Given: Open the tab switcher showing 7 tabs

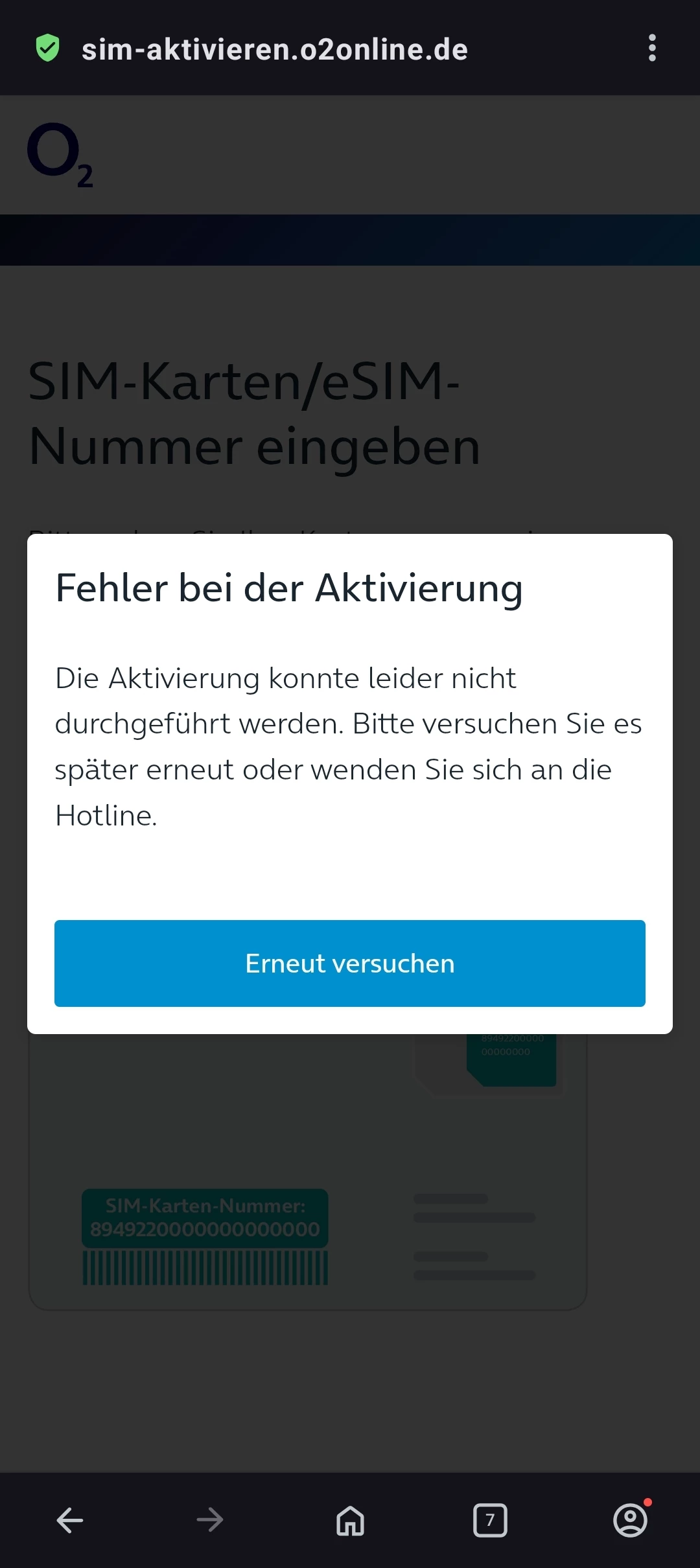Looking at the screenshot, I should click(x=490, y=1520).
